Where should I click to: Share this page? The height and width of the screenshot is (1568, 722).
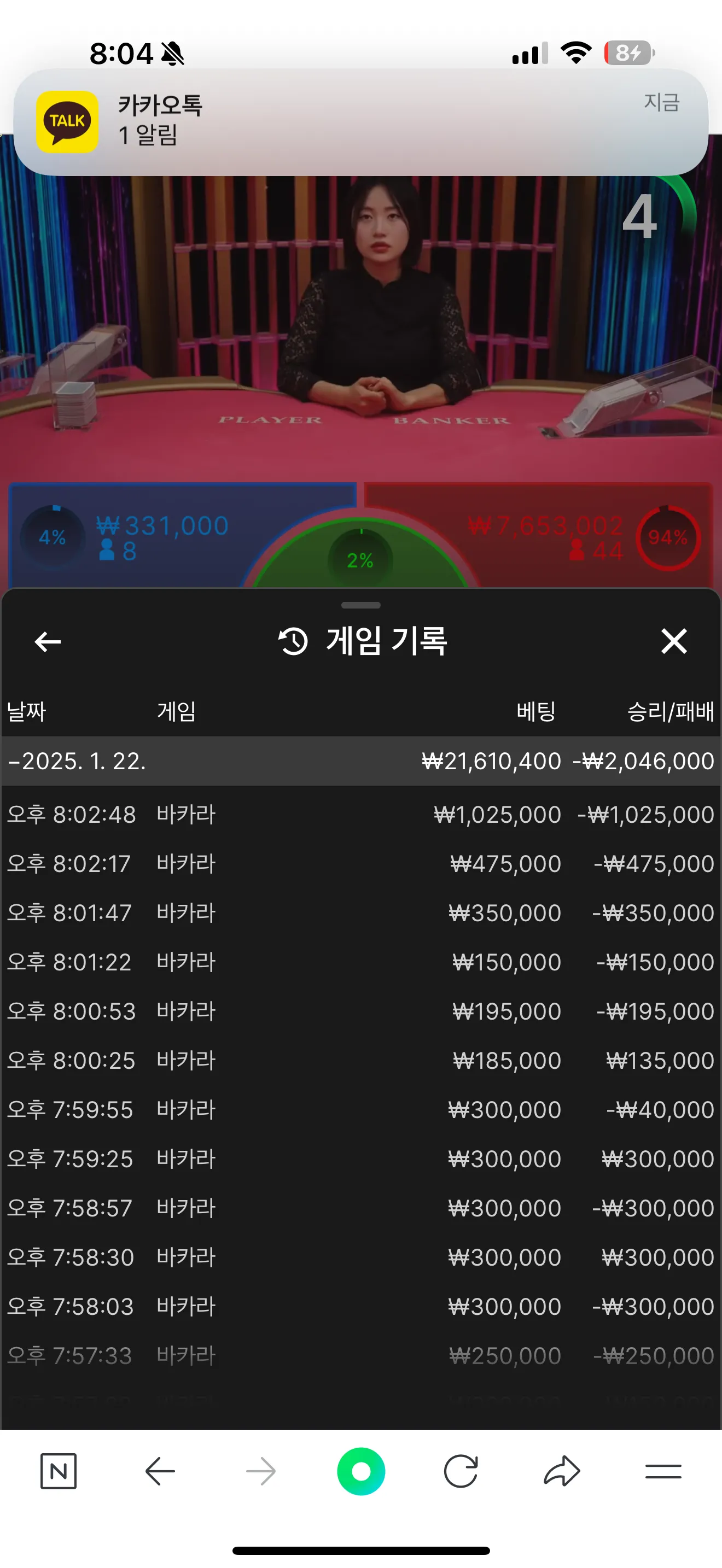(x=561, y=1471)
